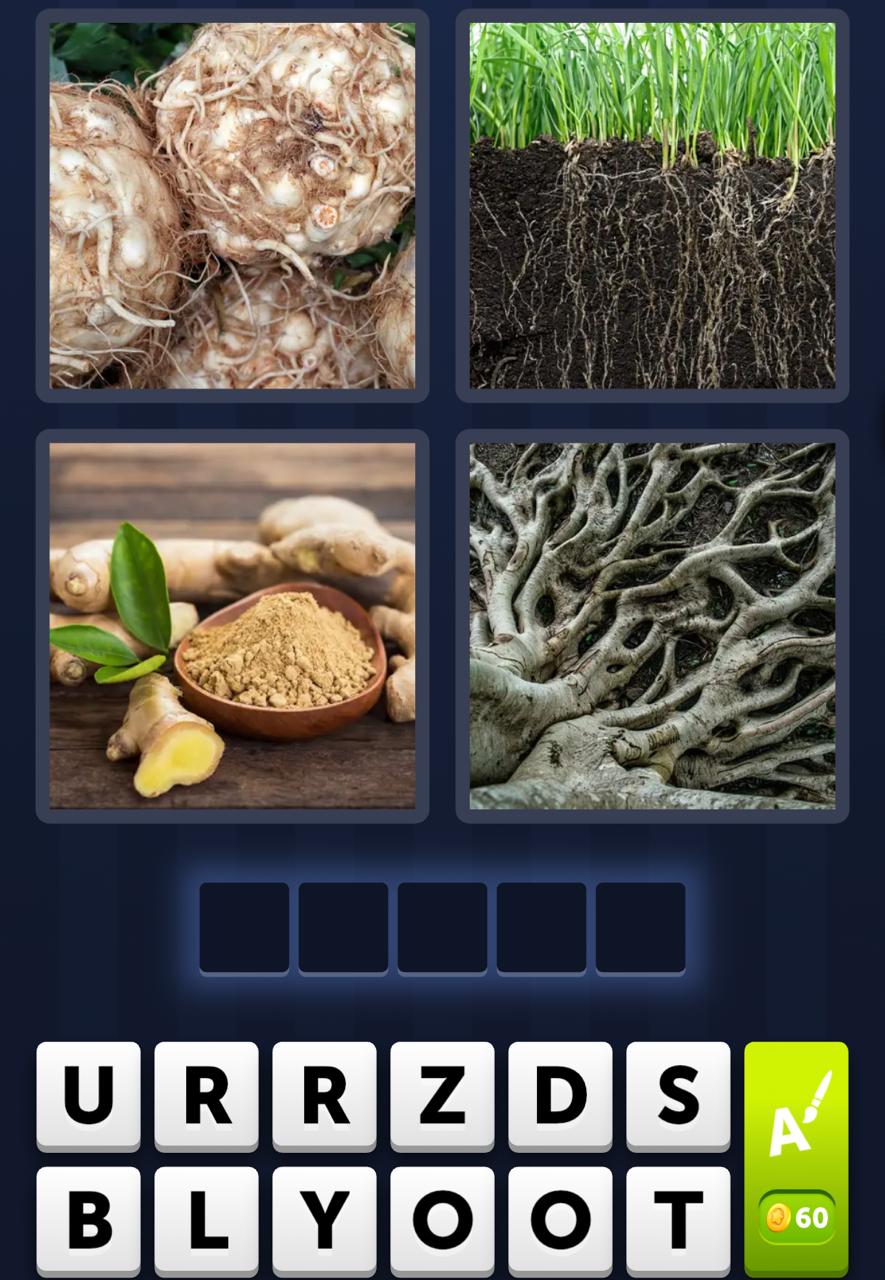The width and height of the screenshot is (885, 1280).
Task: Select the letter D tile
Action: coord(559,1096)
